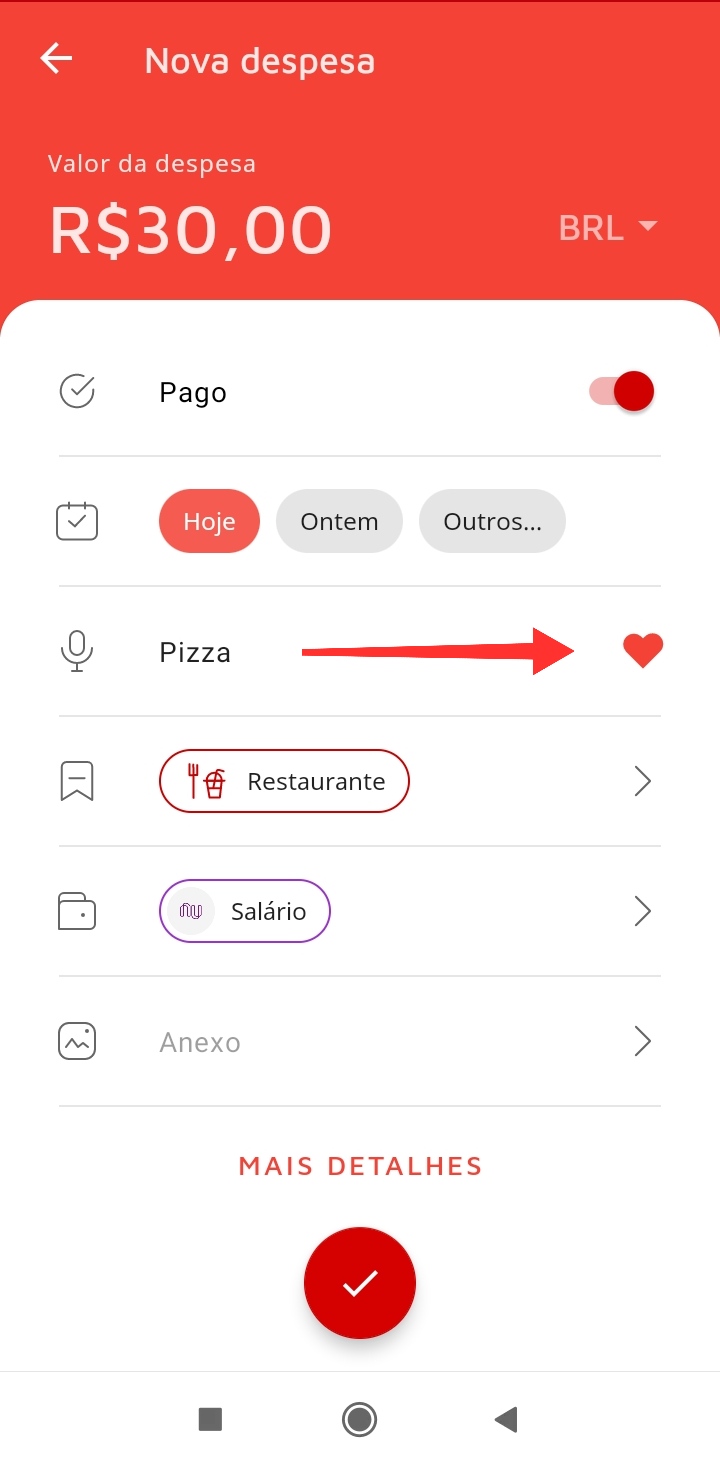Select Hoje as the date
The image size is (720, 1467).
(x=209, y=522)
